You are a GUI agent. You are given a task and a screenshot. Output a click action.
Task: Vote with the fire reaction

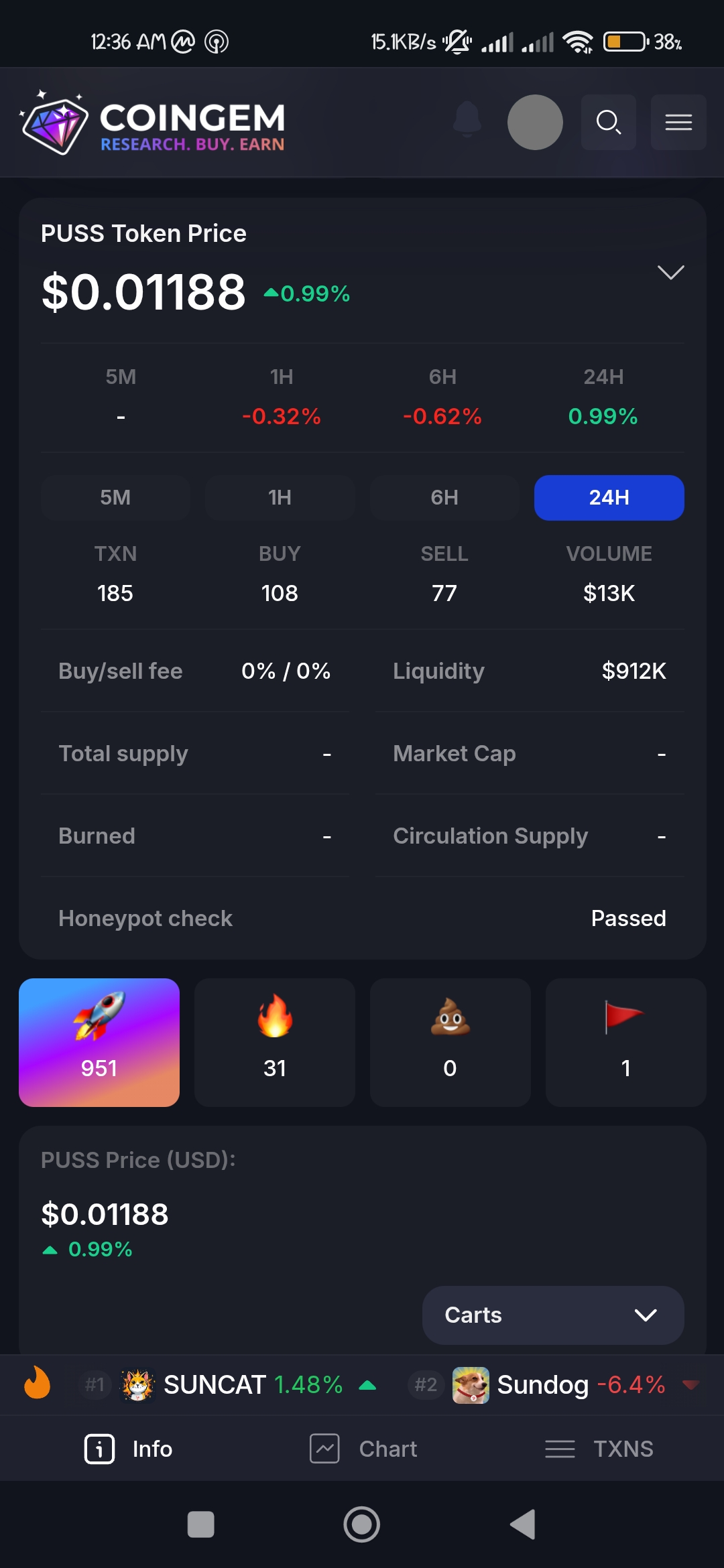(x=275, y=1042)
